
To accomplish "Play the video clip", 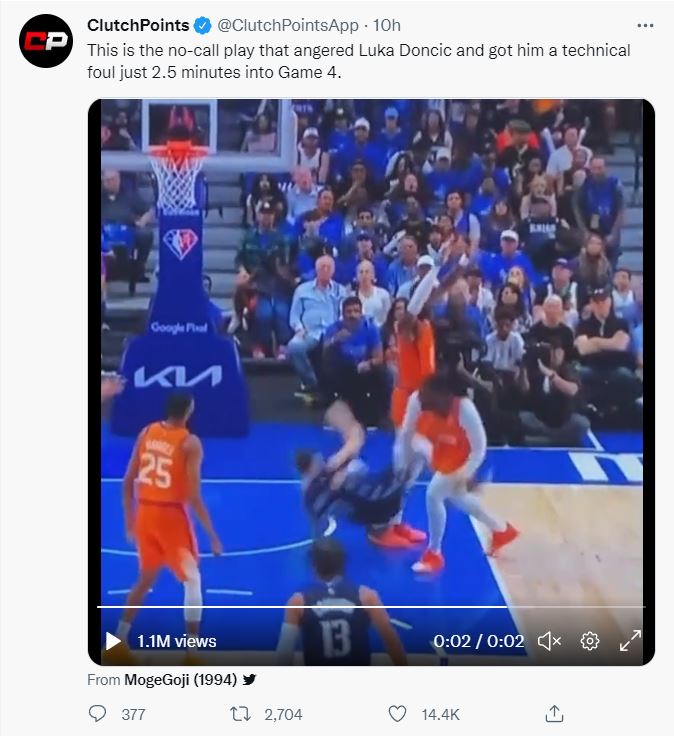I will [113, 641].
